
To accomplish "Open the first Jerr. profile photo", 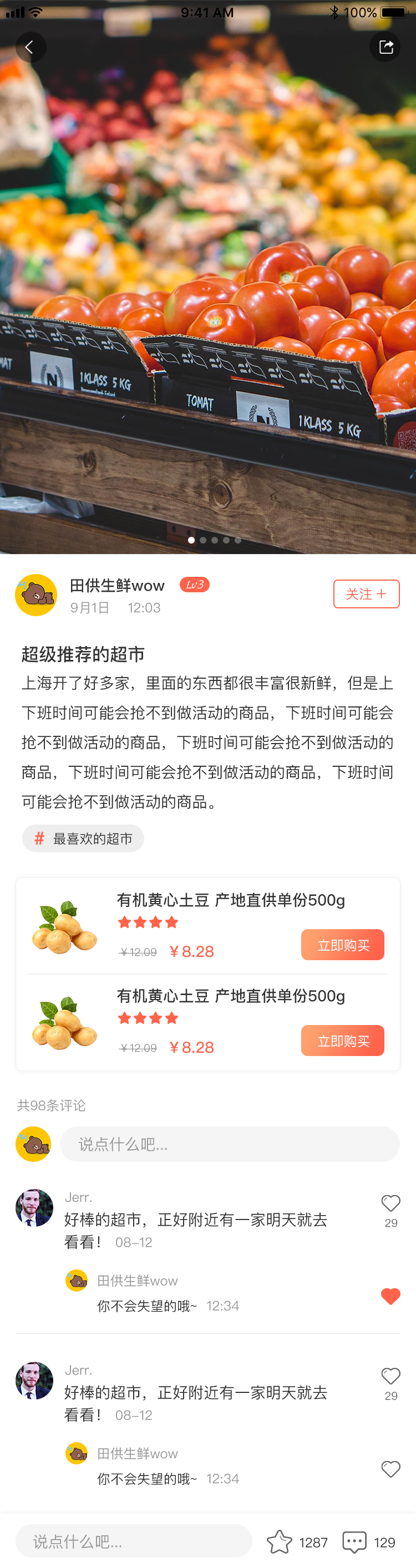I will (x=34, y=1207).
